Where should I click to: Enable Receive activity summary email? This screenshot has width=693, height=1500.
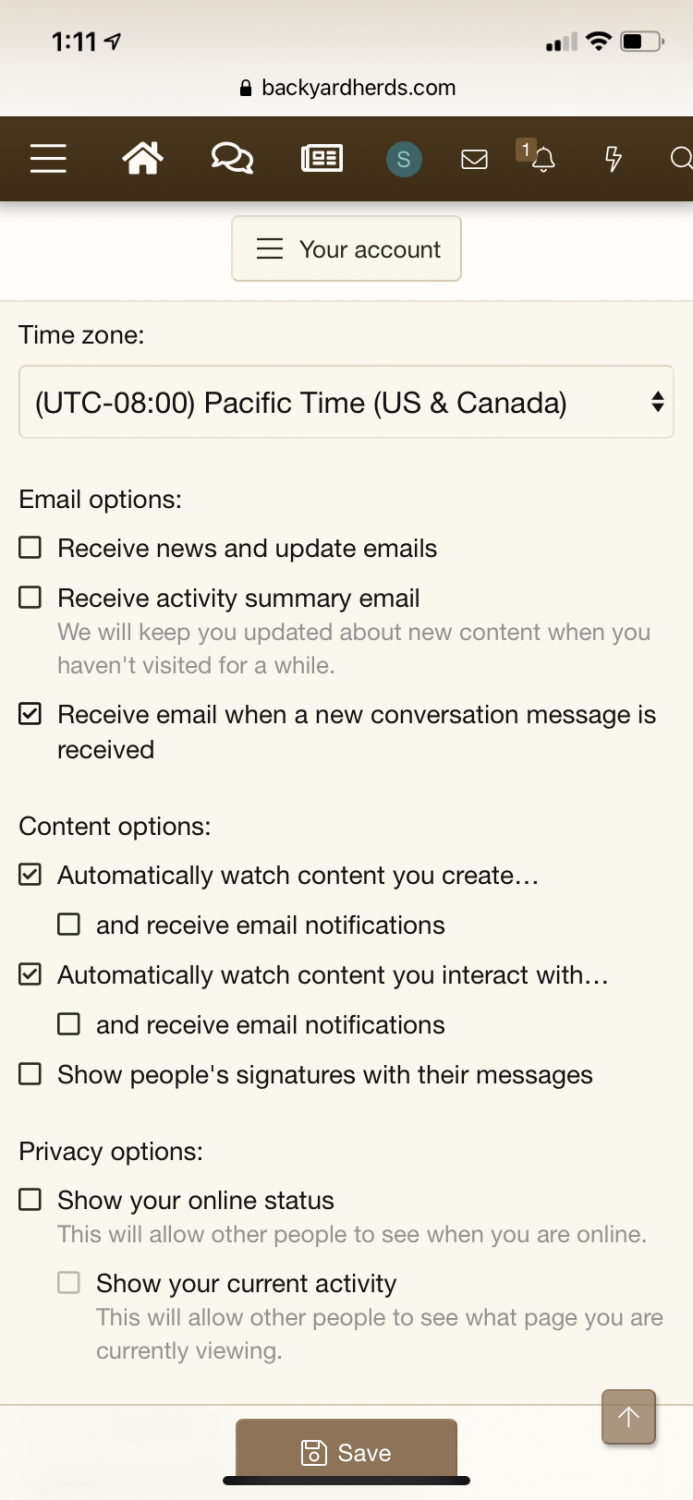tap(31, 598)
